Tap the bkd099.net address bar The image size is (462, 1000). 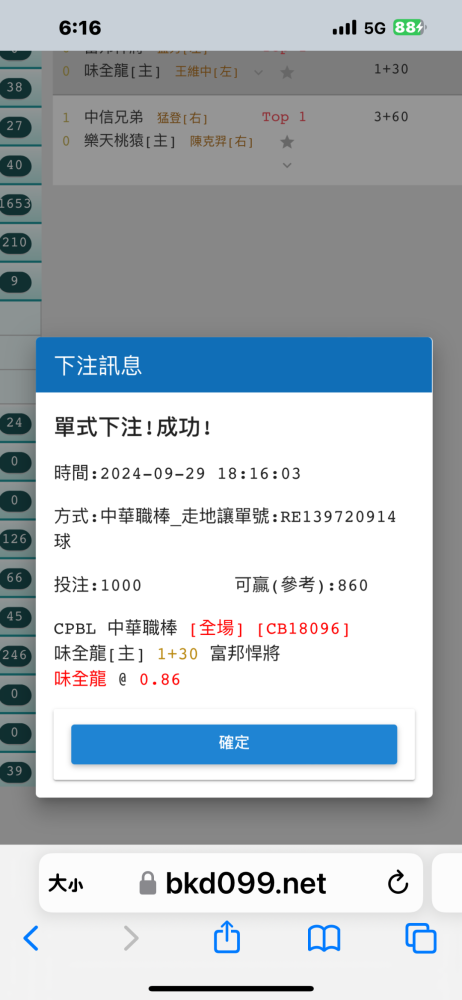point(231,883)
